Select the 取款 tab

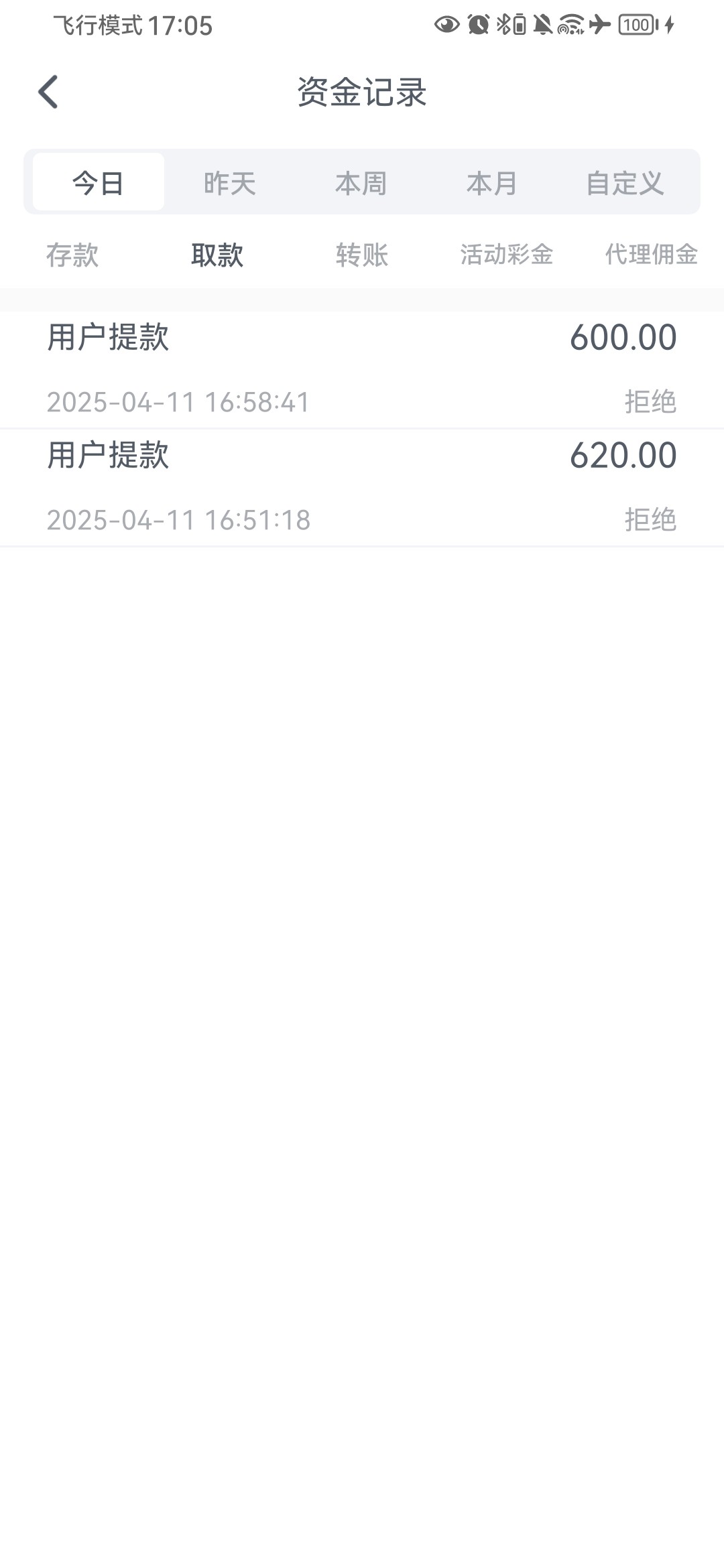(217, 255)
